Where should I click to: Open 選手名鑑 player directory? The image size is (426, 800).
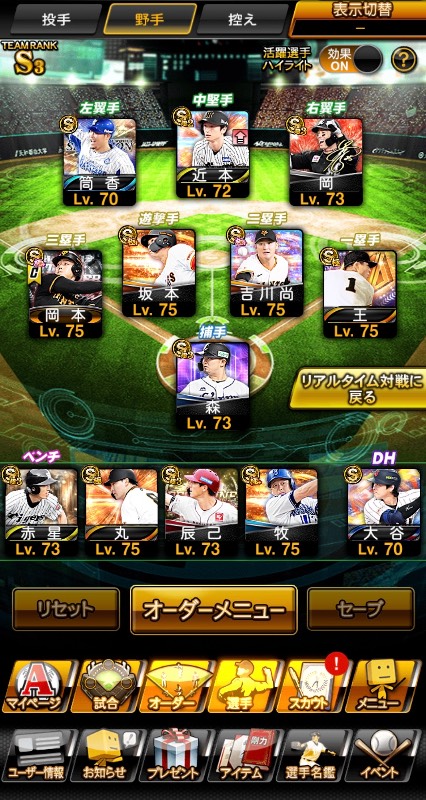coord(312,755)
